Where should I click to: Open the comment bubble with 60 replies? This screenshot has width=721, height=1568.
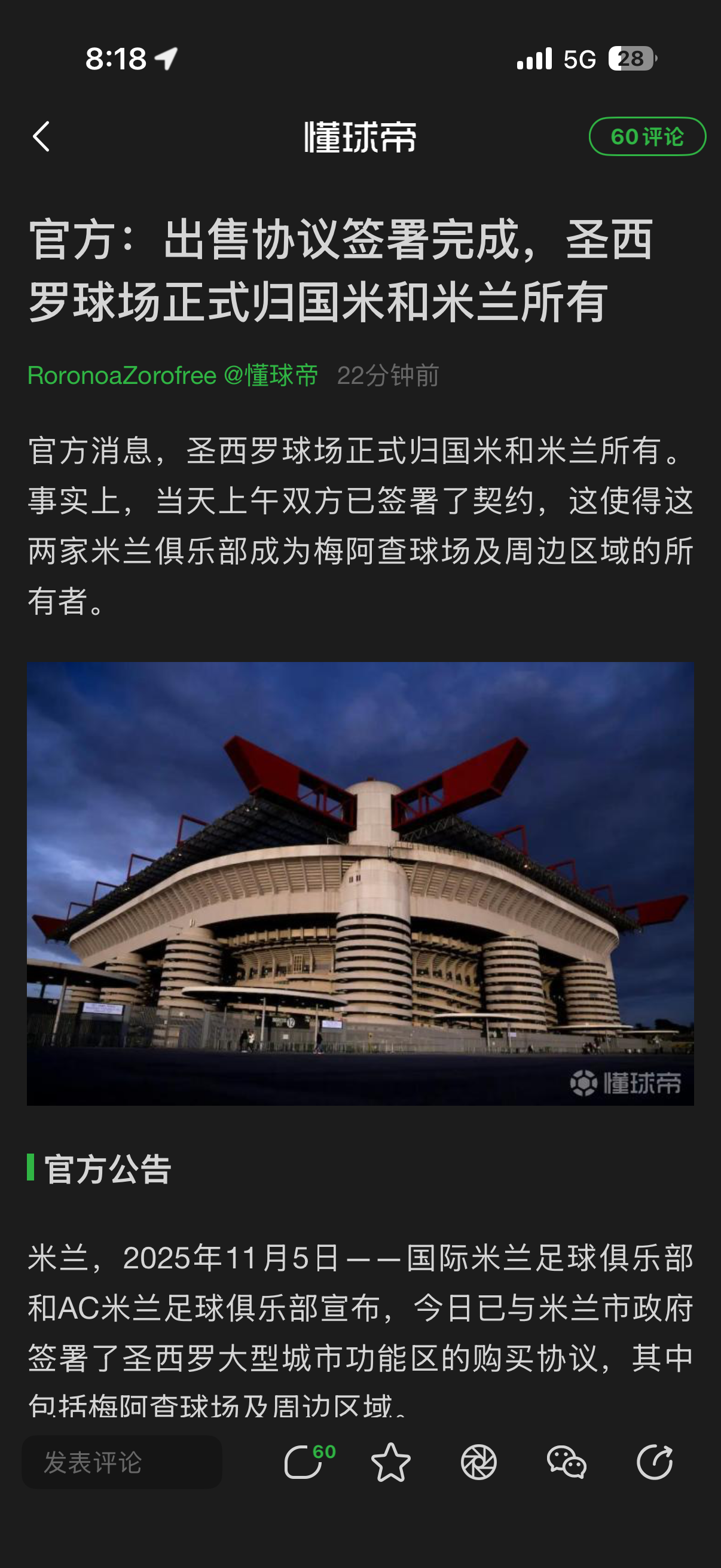point(304,1462)
